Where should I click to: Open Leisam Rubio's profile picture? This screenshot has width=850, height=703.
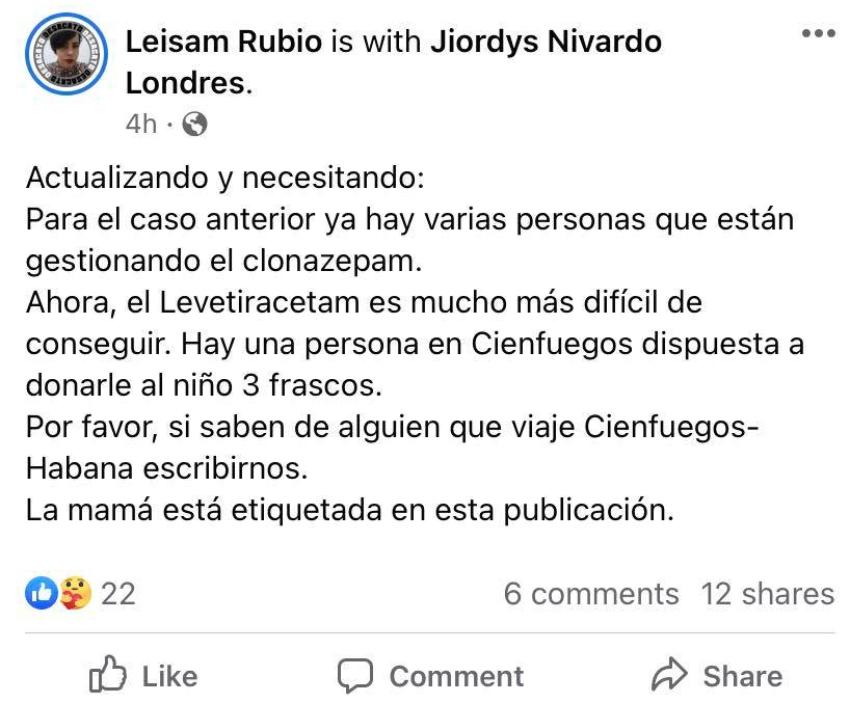click(64, 56)
